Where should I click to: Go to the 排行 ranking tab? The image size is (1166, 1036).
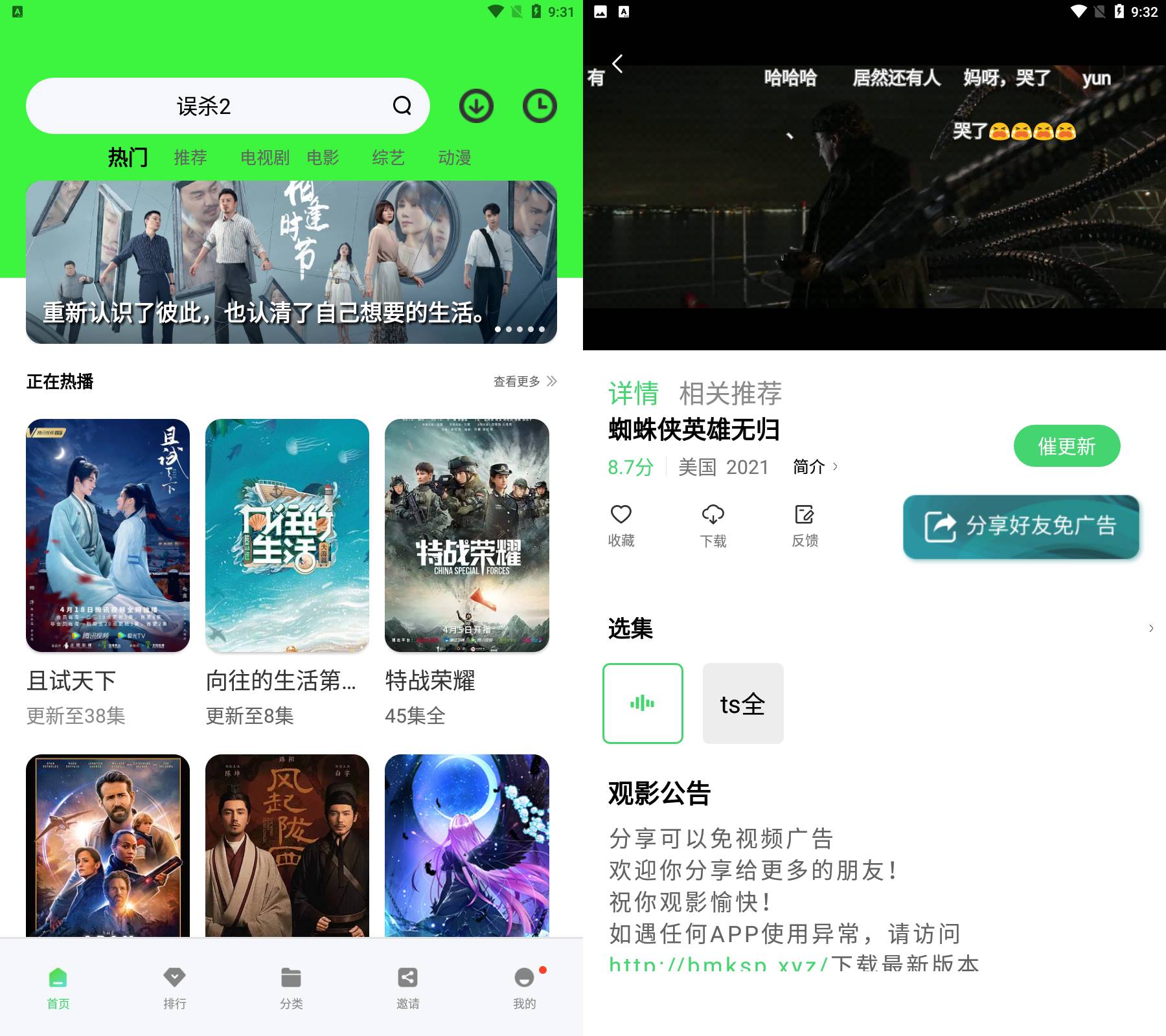point(175,987)
